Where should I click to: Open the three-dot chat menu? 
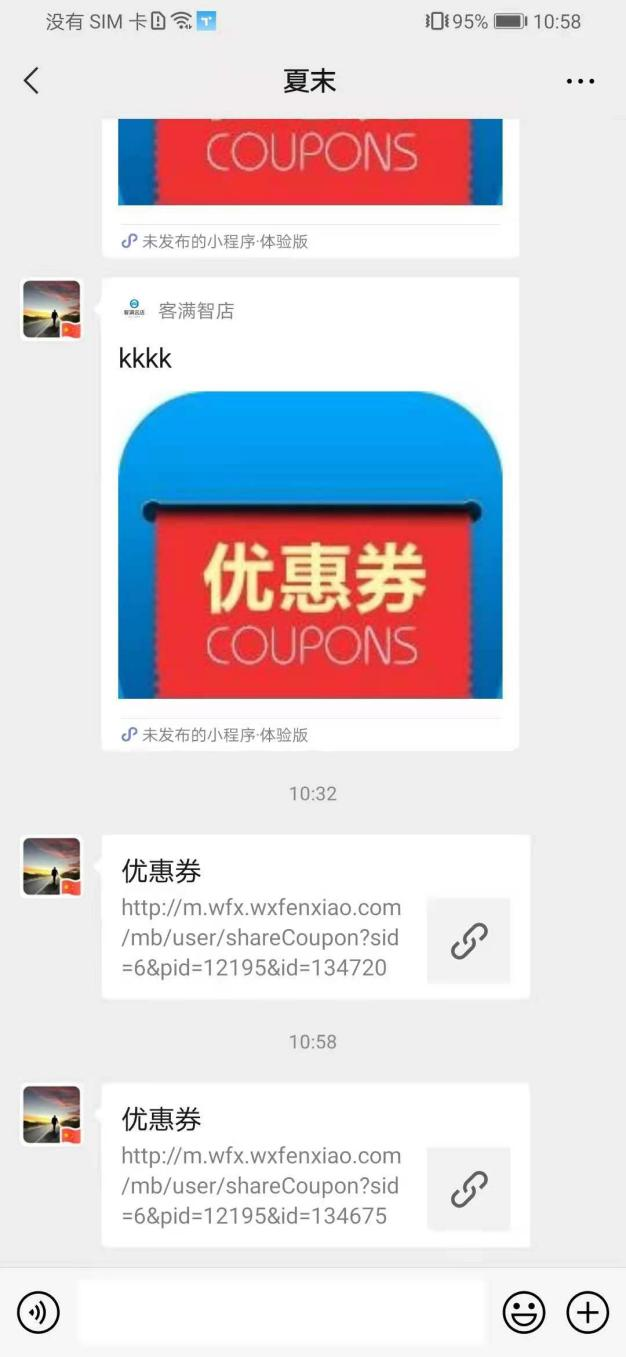pos(580,81)
